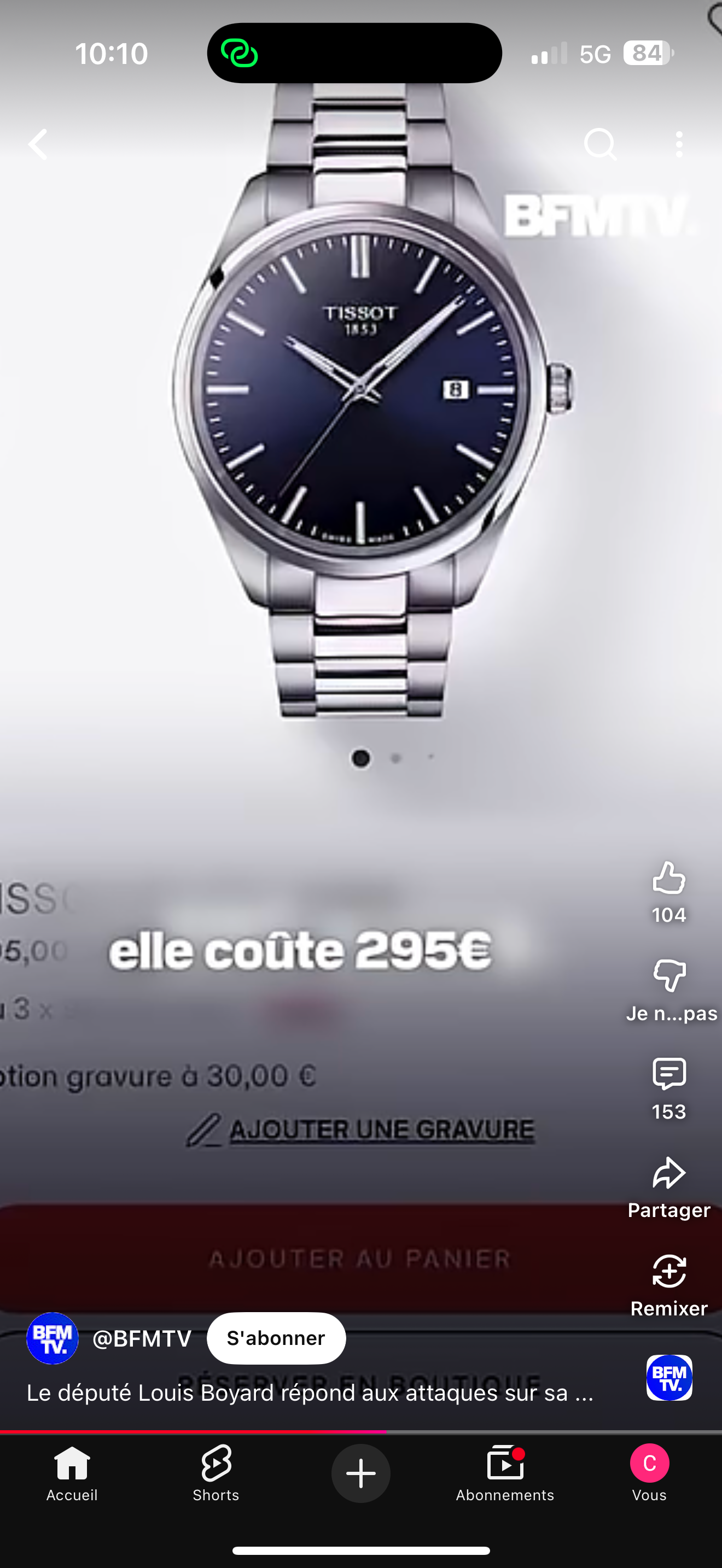Viewport: 722px width, 1568px height.
Task: Open the three-dot overflow menu
Action: (x=679, y=145)
